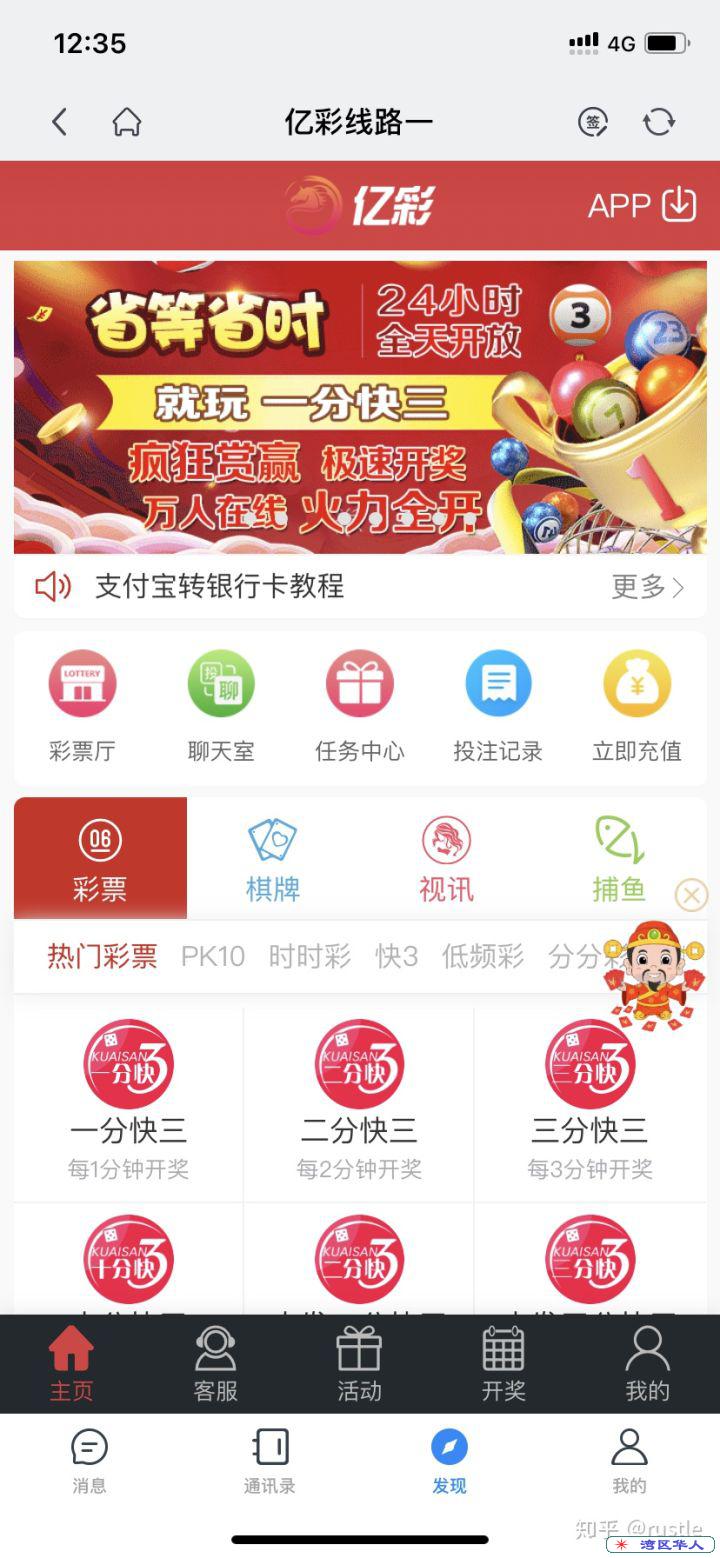720x1558 pixels.
Task: Tap the home icon in the header
Action: pos(127,123)
